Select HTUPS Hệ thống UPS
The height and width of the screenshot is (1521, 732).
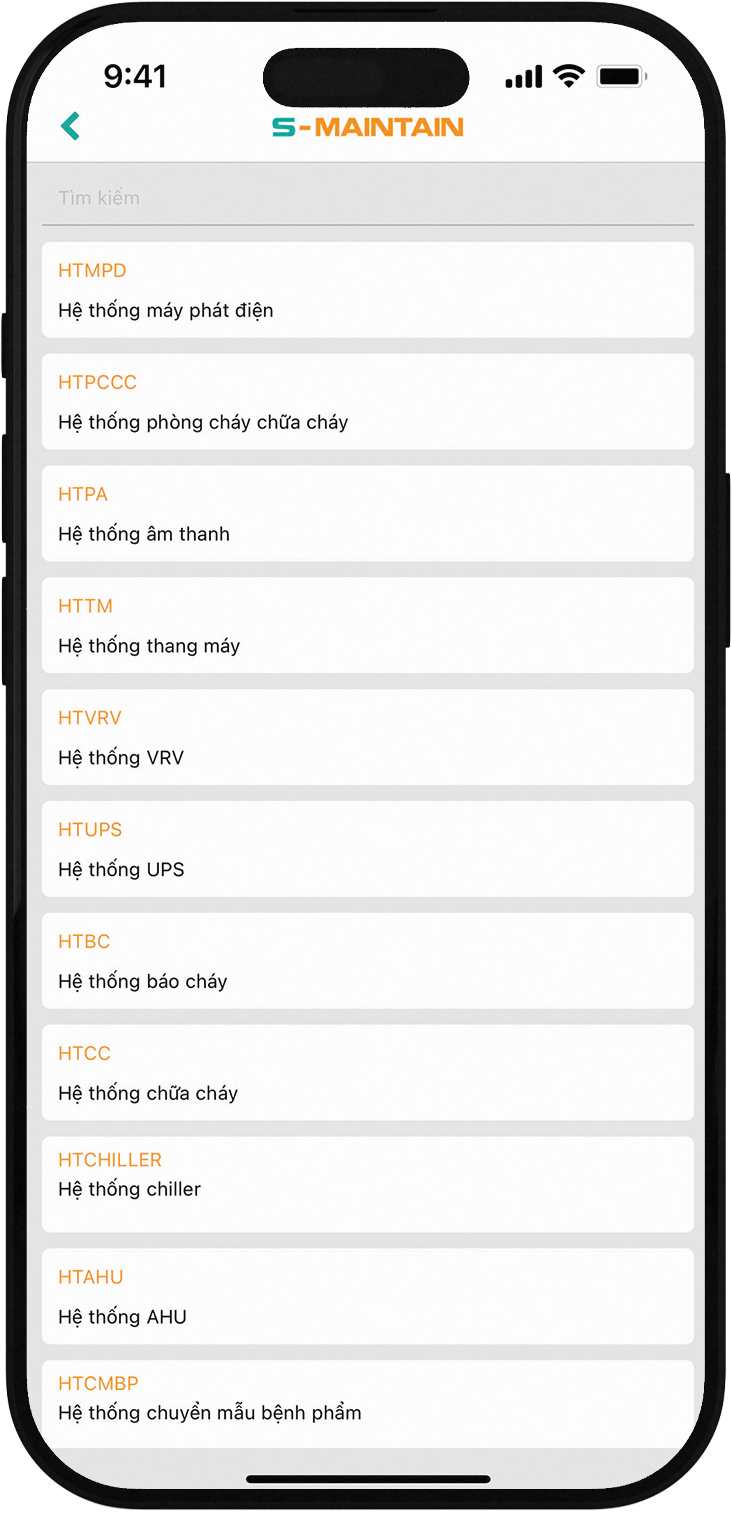366,850
